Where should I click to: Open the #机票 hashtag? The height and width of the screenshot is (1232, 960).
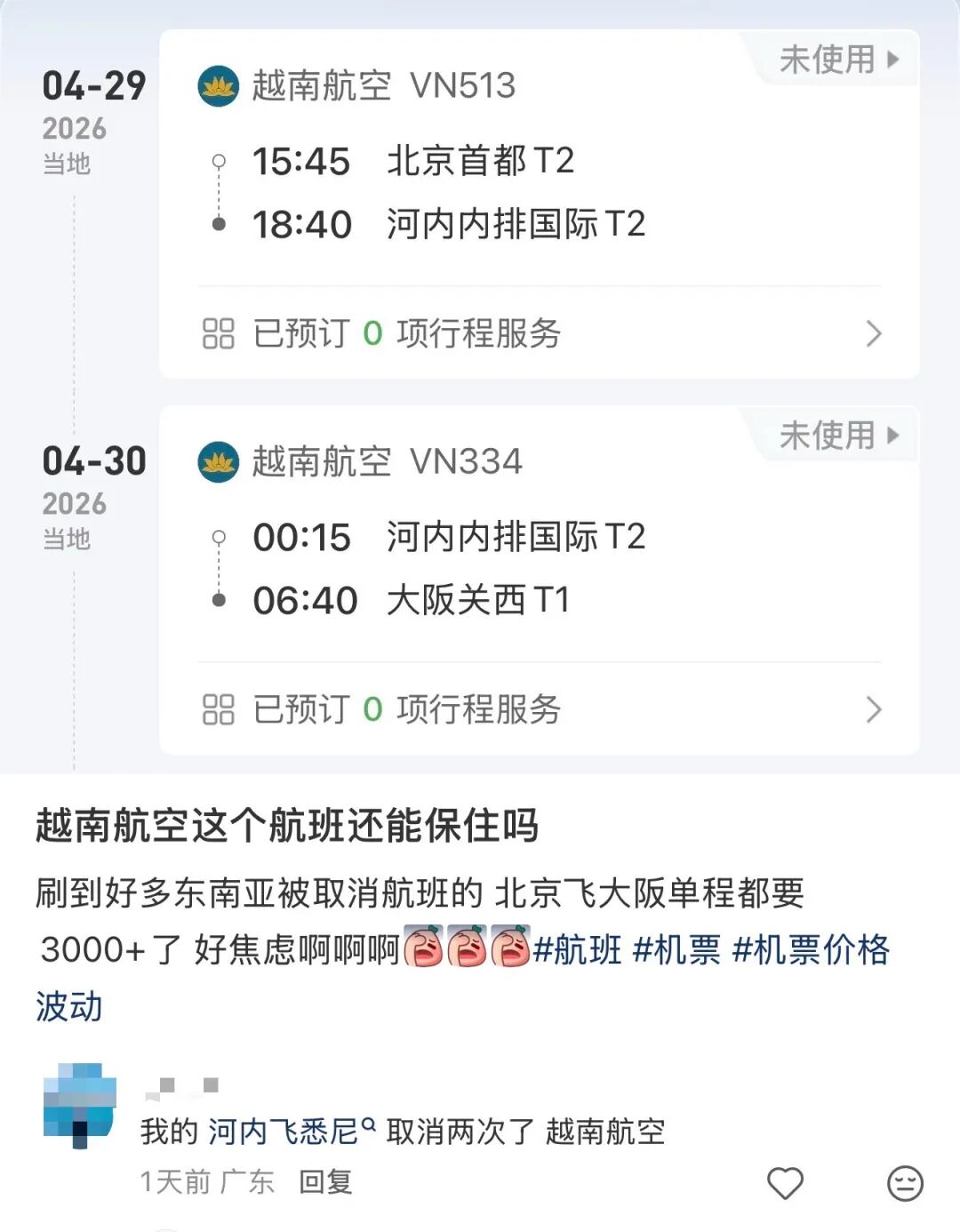click(x=676, y=949)
